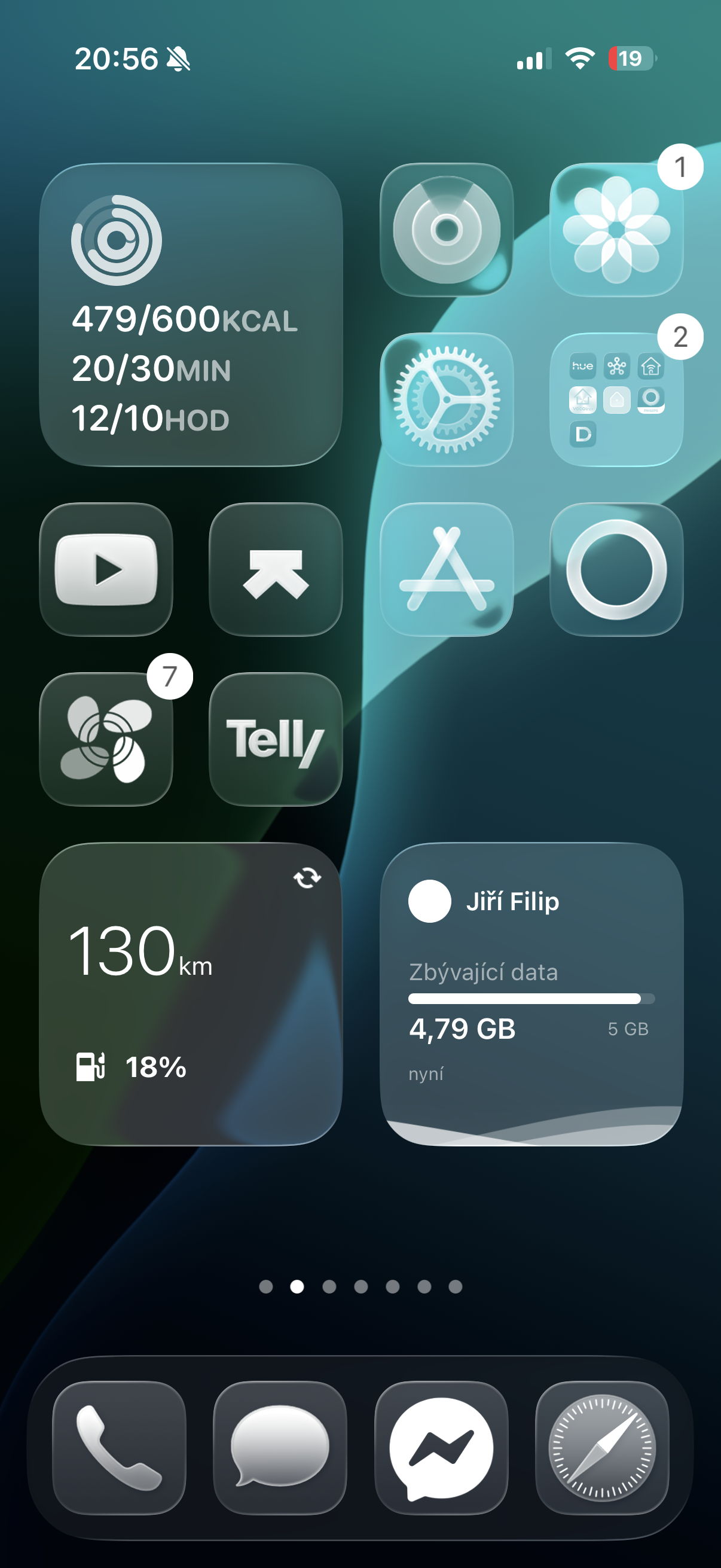Open the smart home apps folder

click(616, 399)
